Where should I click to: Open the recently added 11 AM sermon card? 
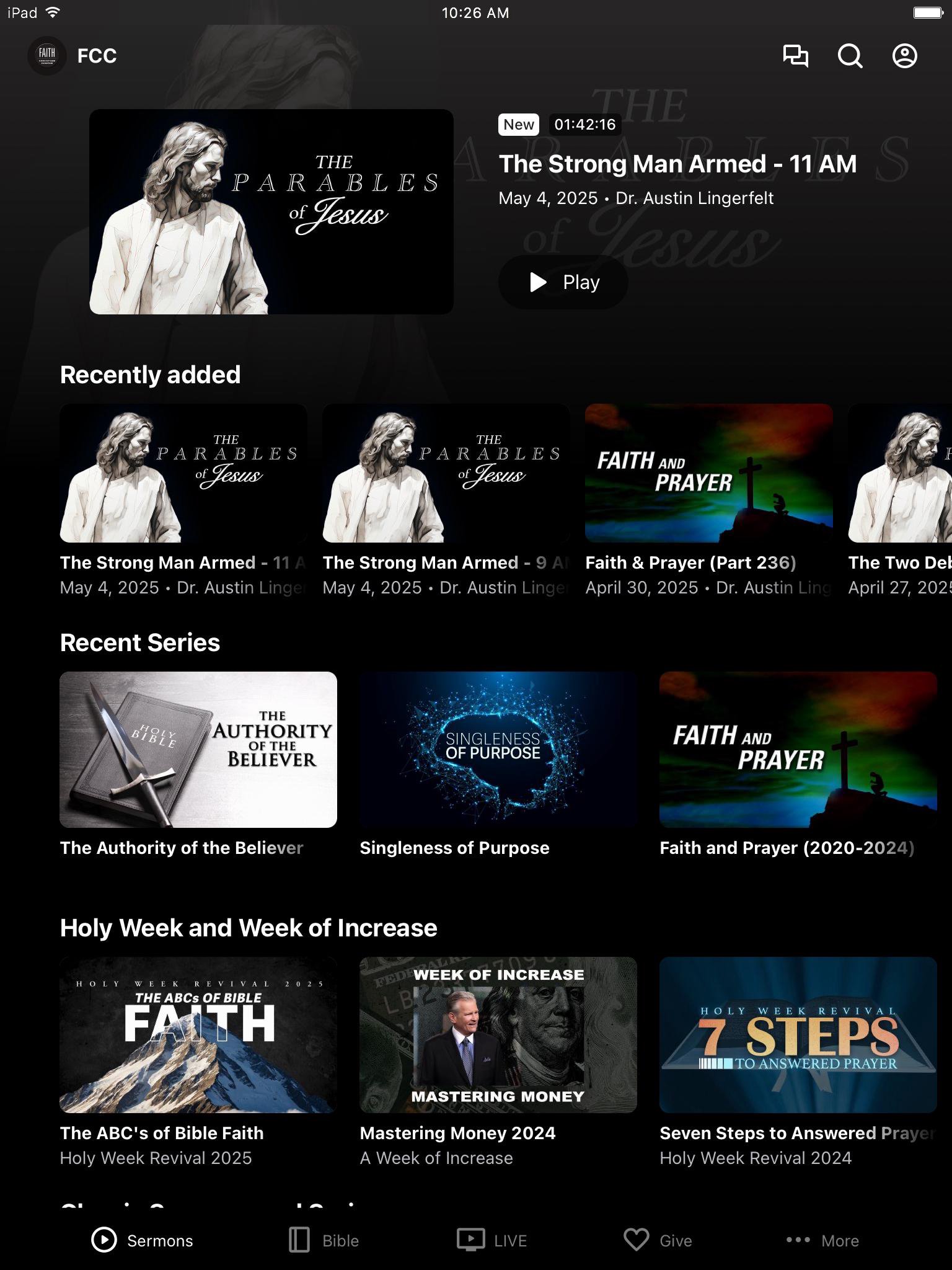point(183,473)
